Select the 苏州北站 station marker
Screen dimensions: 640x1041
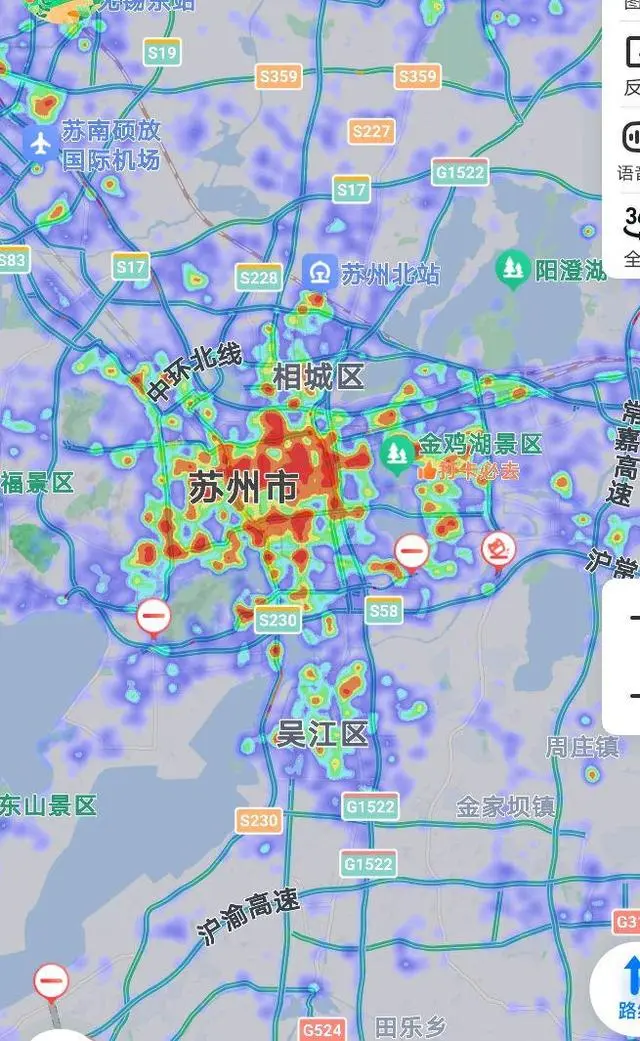click(x=321, y=271)
